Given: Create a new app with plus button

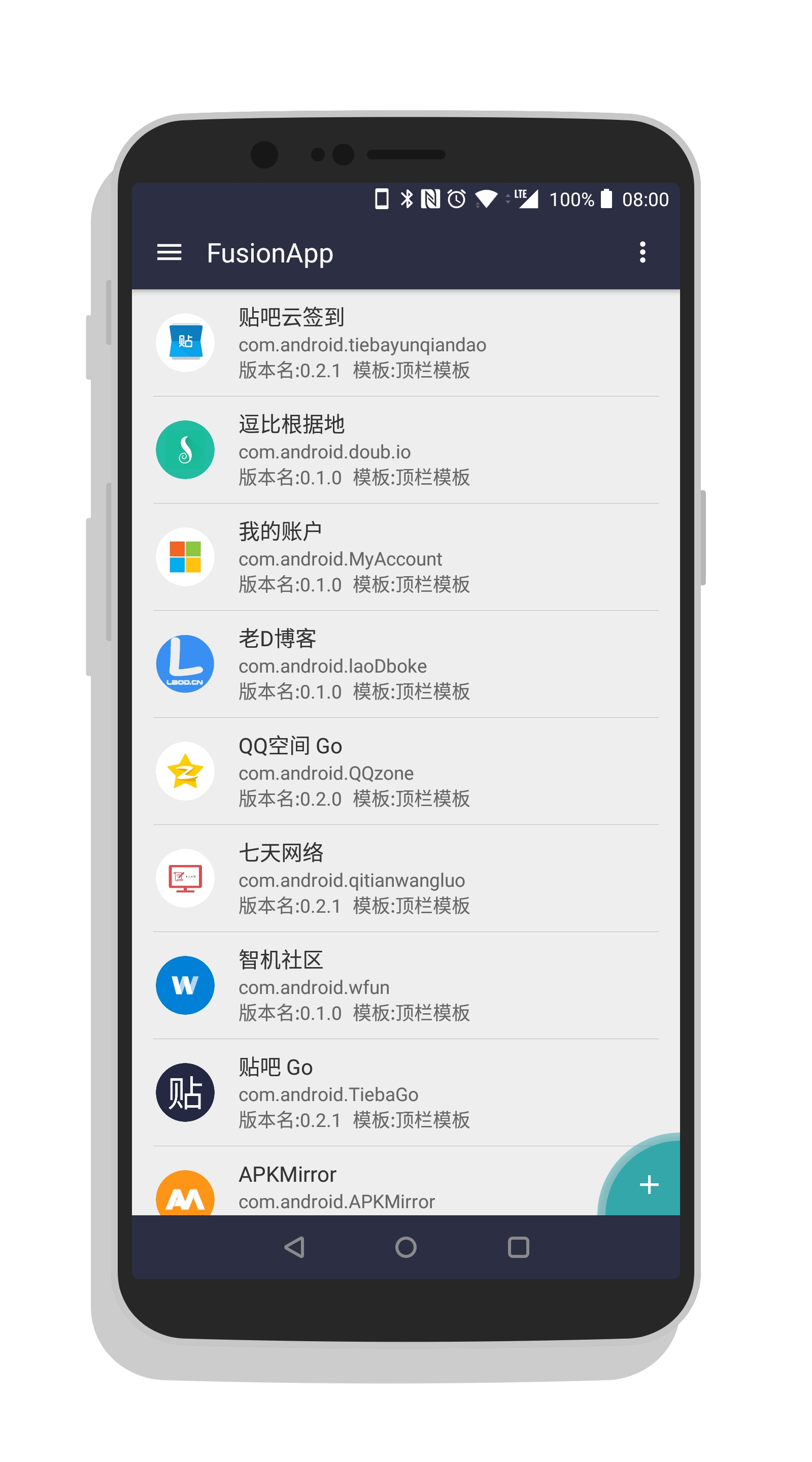Looking at the screenshot, I should pos(649,1184).
